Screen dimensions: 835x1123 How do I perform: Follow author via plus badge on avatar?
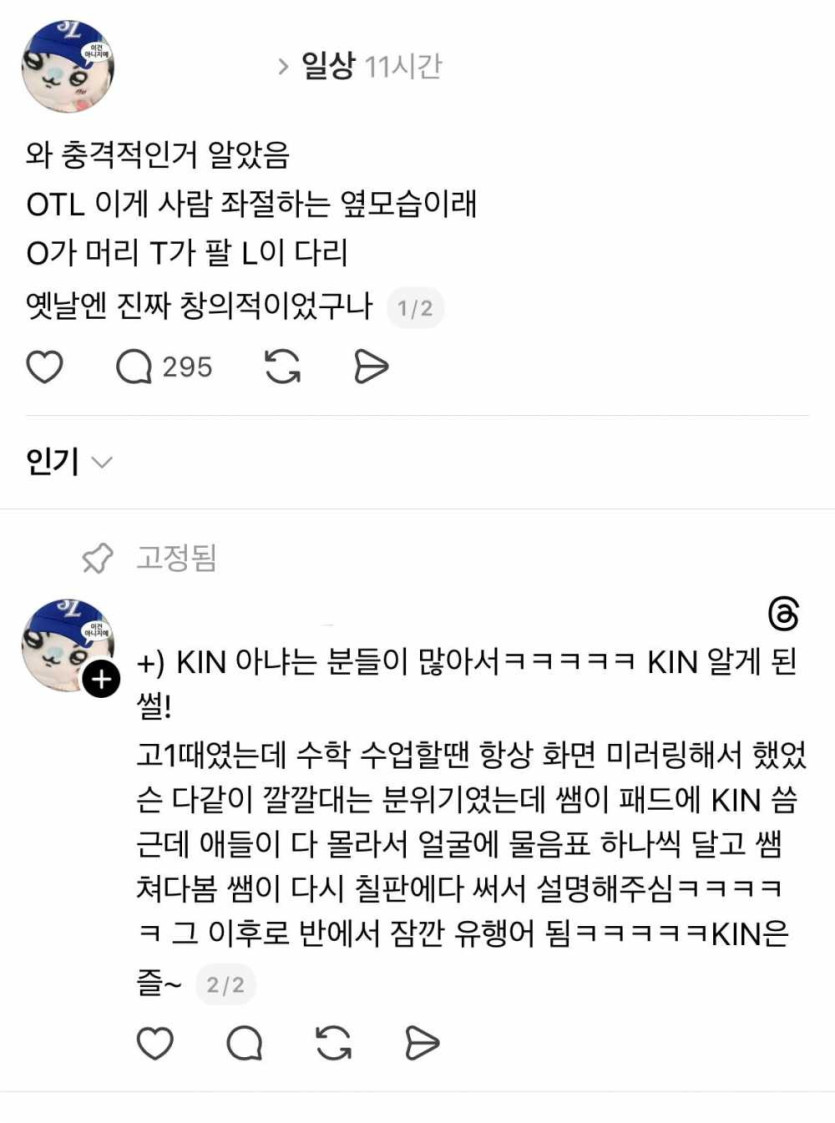pyautogui.click(x=100, y=681)
